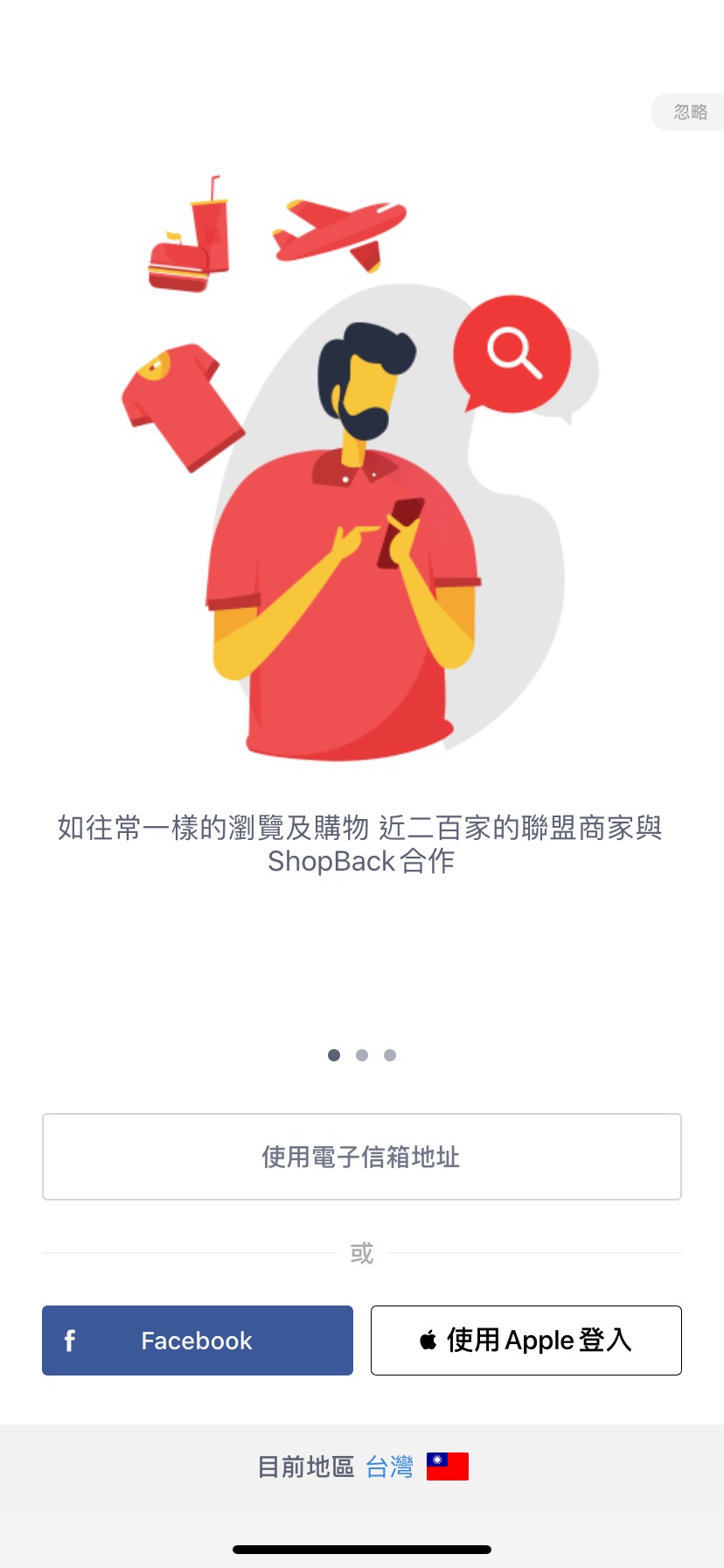
Task: Continue with Facebook login
Action: pyautogui.click(x=198, y=1340)
